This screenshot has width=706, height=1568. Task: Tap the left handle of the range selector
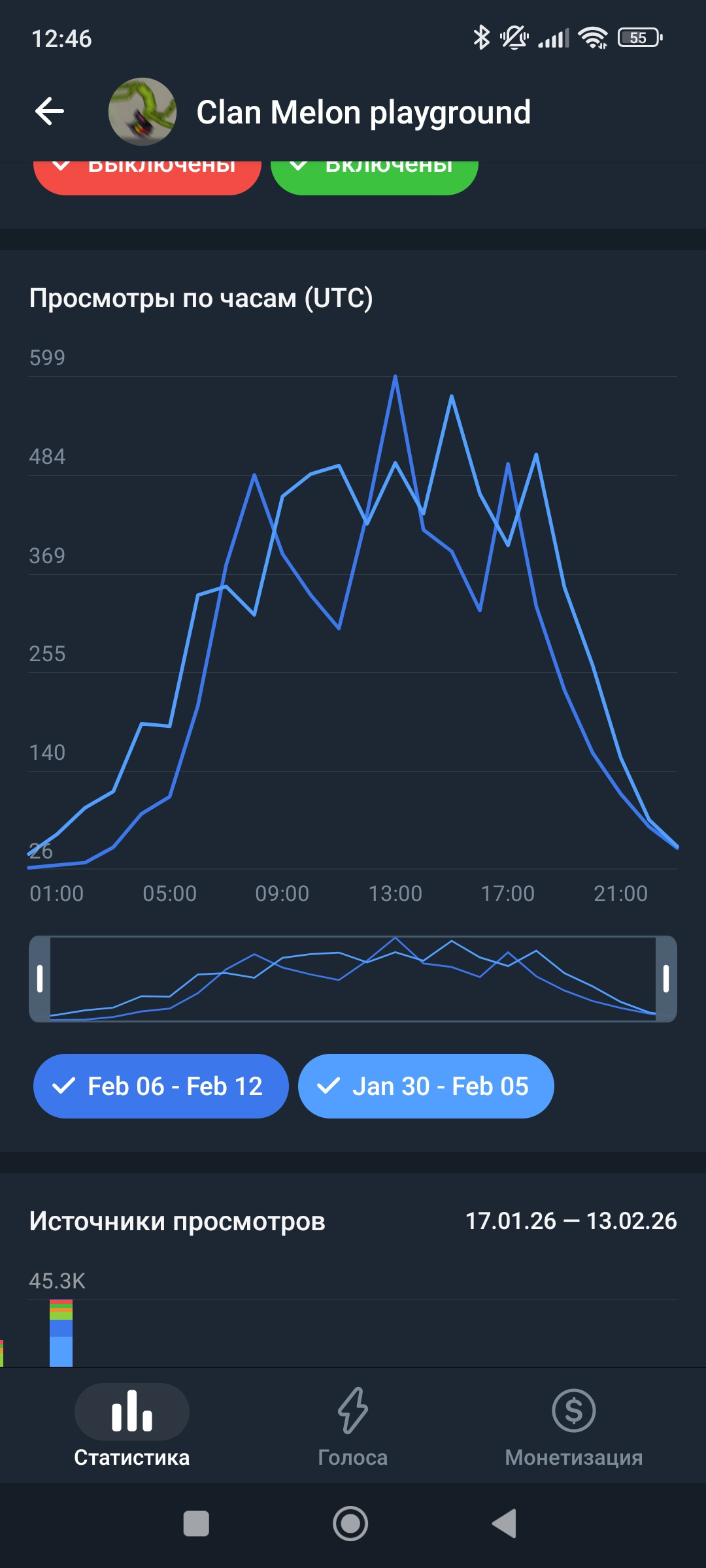(40, 979)
